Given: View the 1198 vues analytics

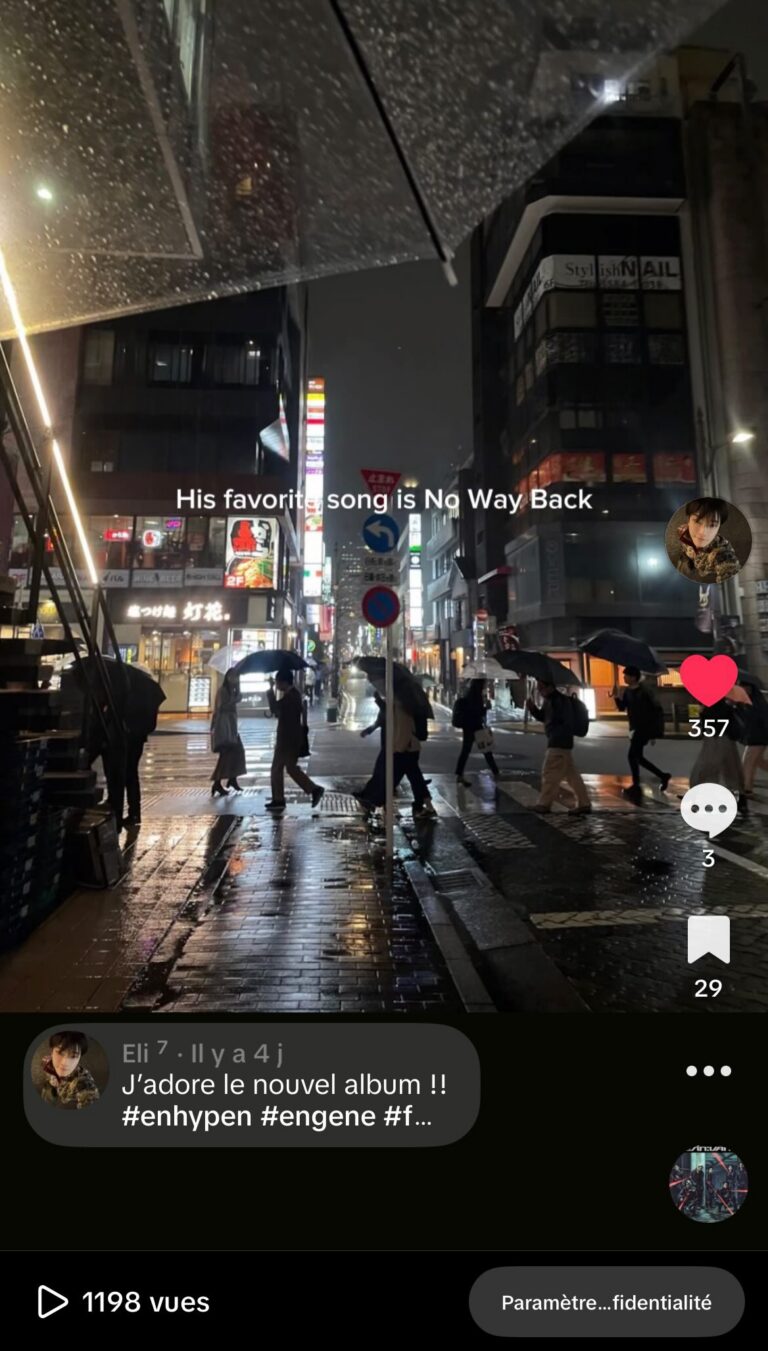Looking at the screenshot, I should click(124, 1302).
